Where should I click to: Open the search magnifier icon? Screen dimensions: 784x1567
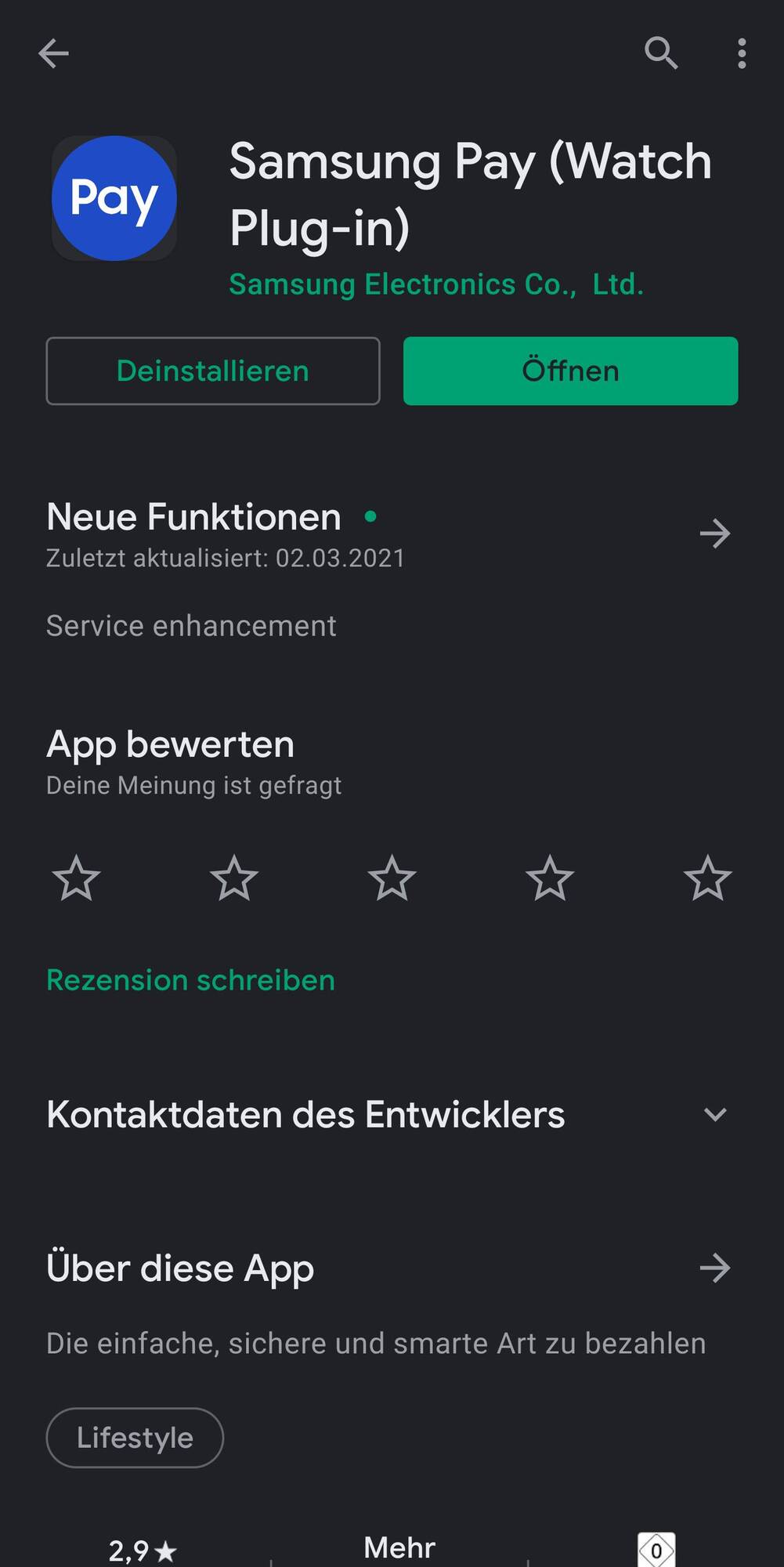(661, 53)
